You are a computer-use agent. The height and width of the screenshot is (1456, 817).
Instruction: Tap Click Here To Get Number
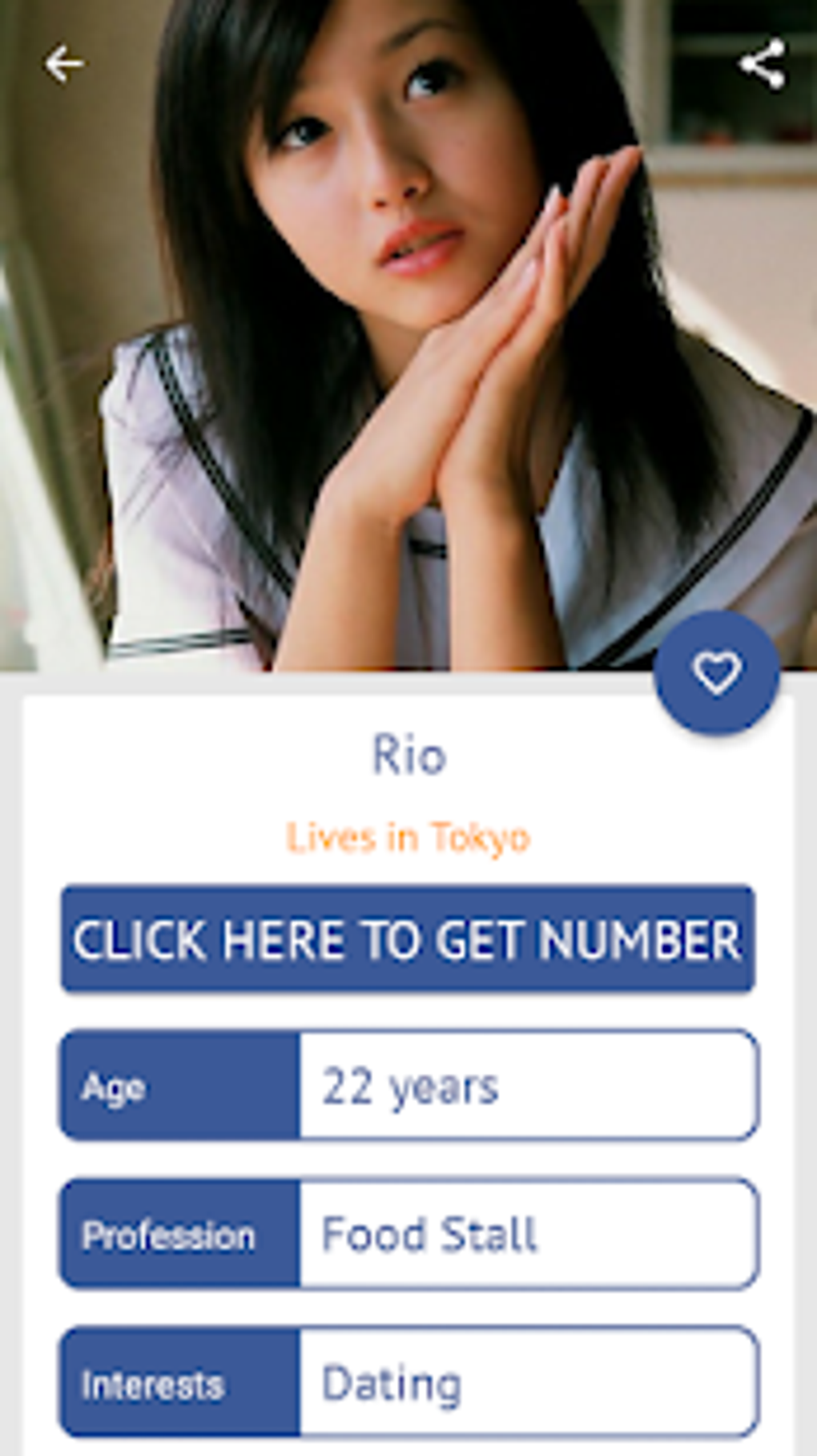408,938
